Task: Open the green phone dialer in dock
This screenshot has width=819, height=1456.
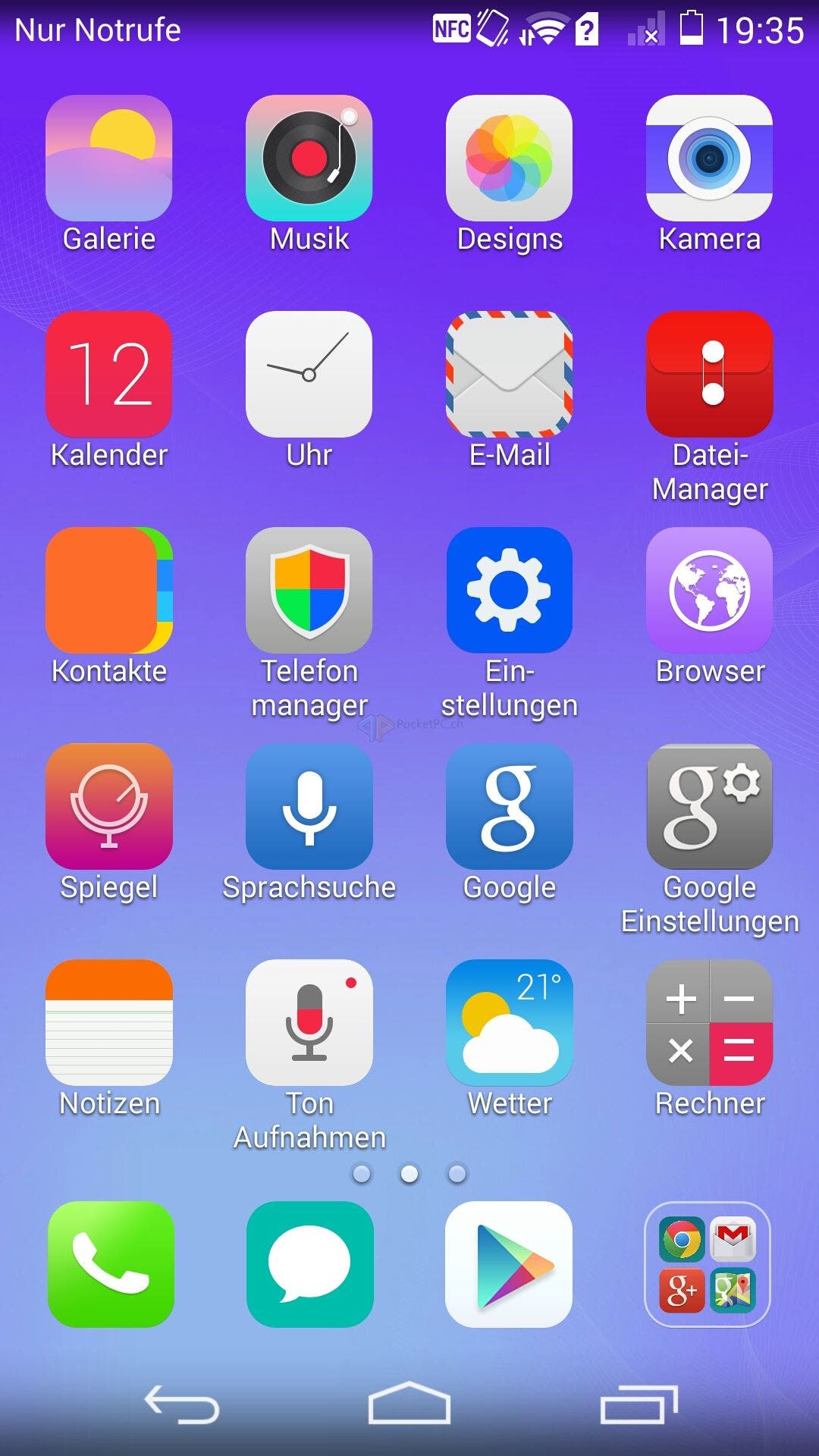Action: pos(111,1264)
